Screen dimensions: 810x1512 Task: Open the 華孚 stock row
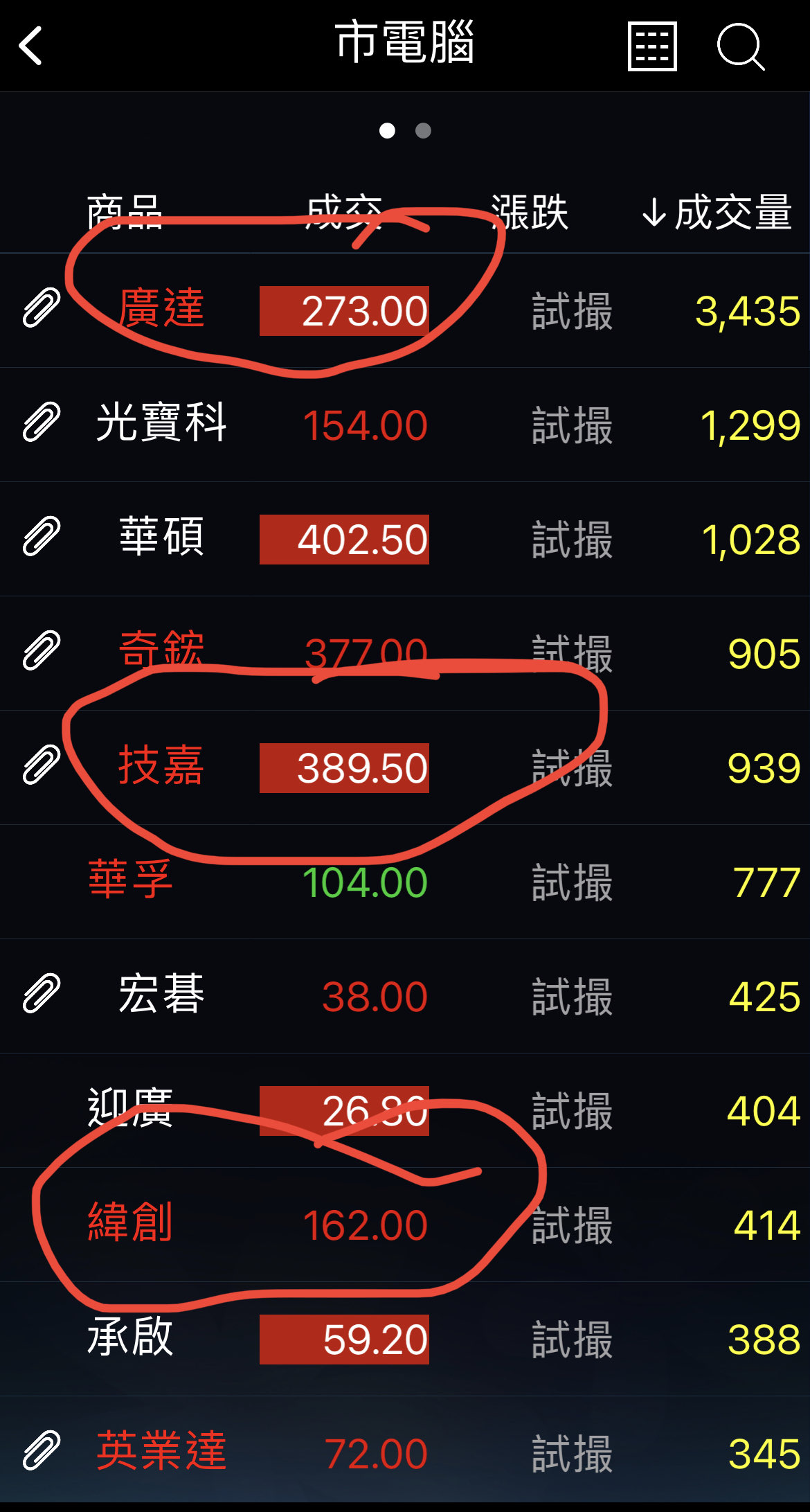[405, 882]
